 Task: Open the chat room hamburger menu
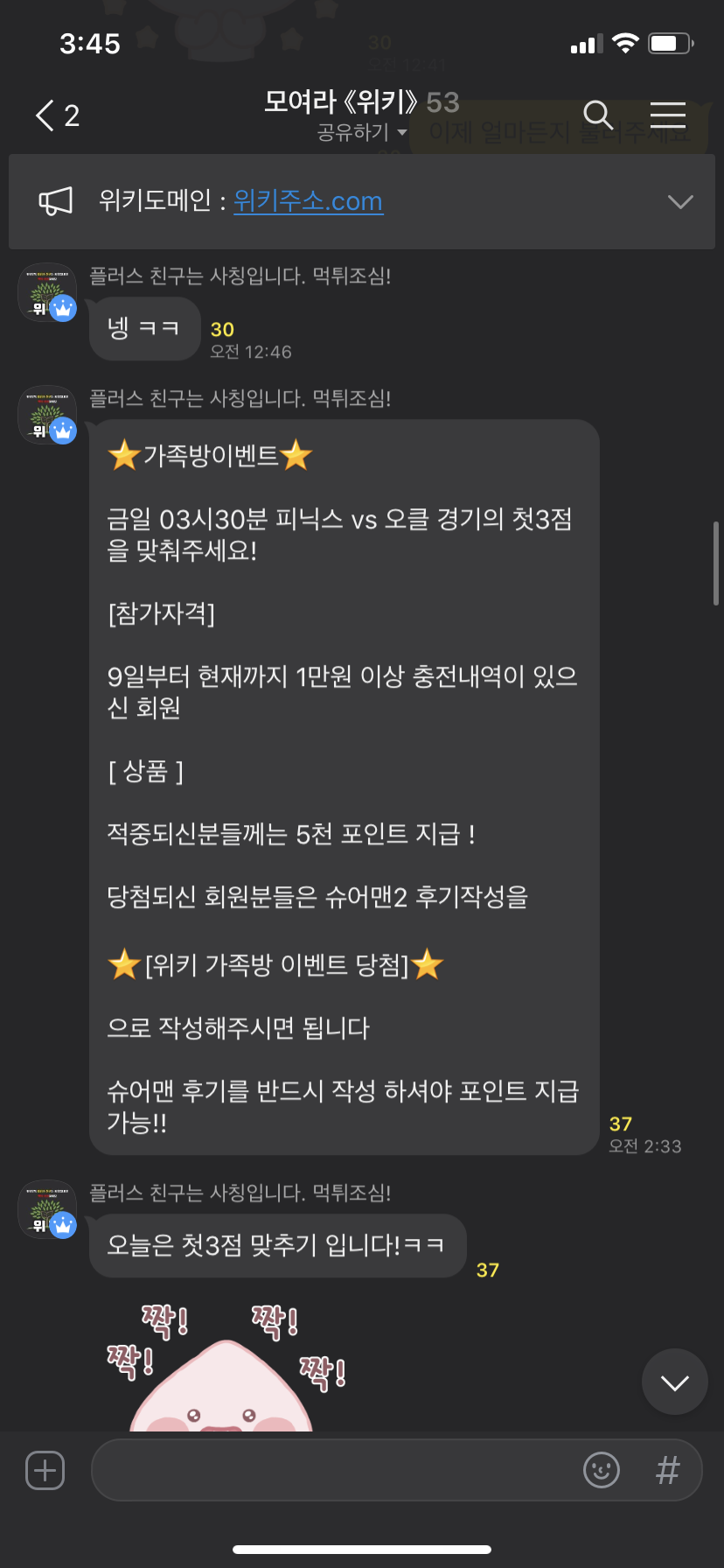click(x=667, y=115)
